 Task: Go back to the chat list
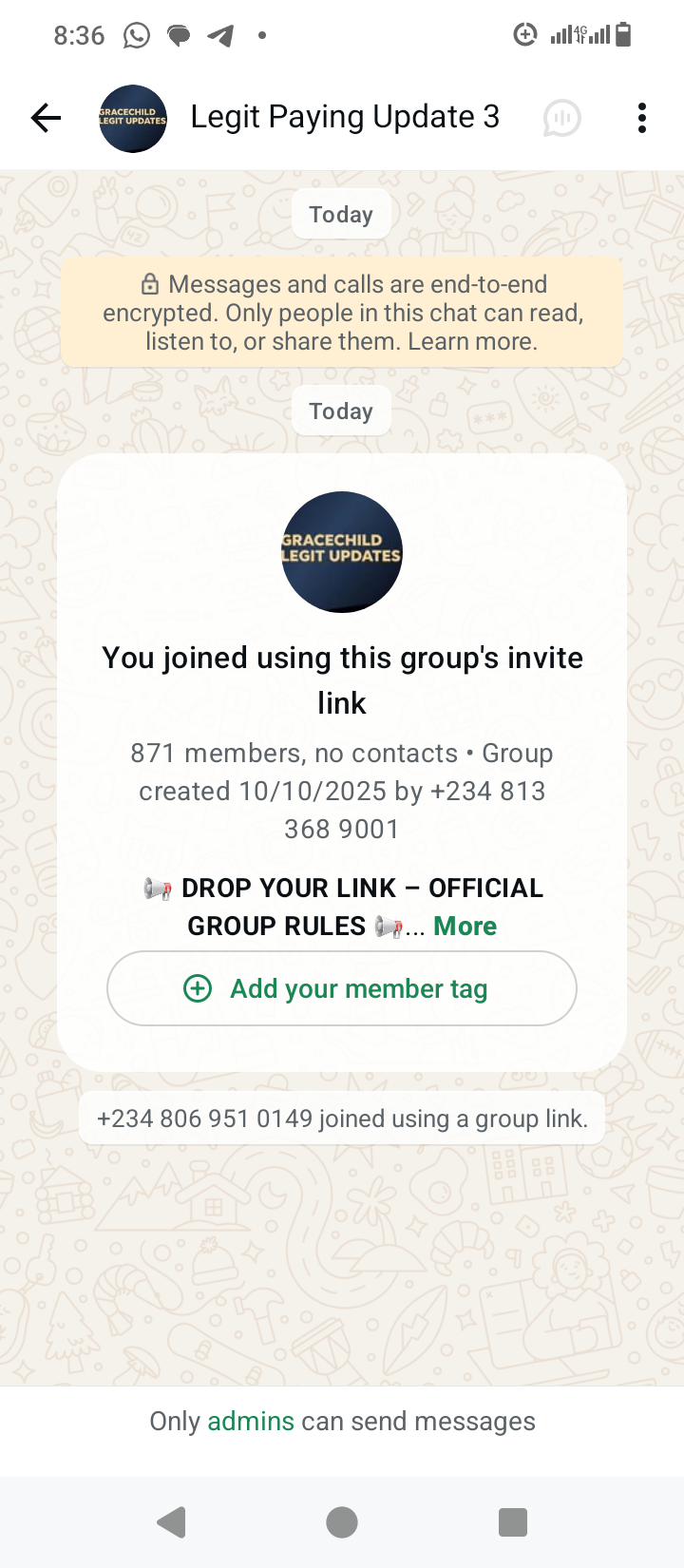46,118
